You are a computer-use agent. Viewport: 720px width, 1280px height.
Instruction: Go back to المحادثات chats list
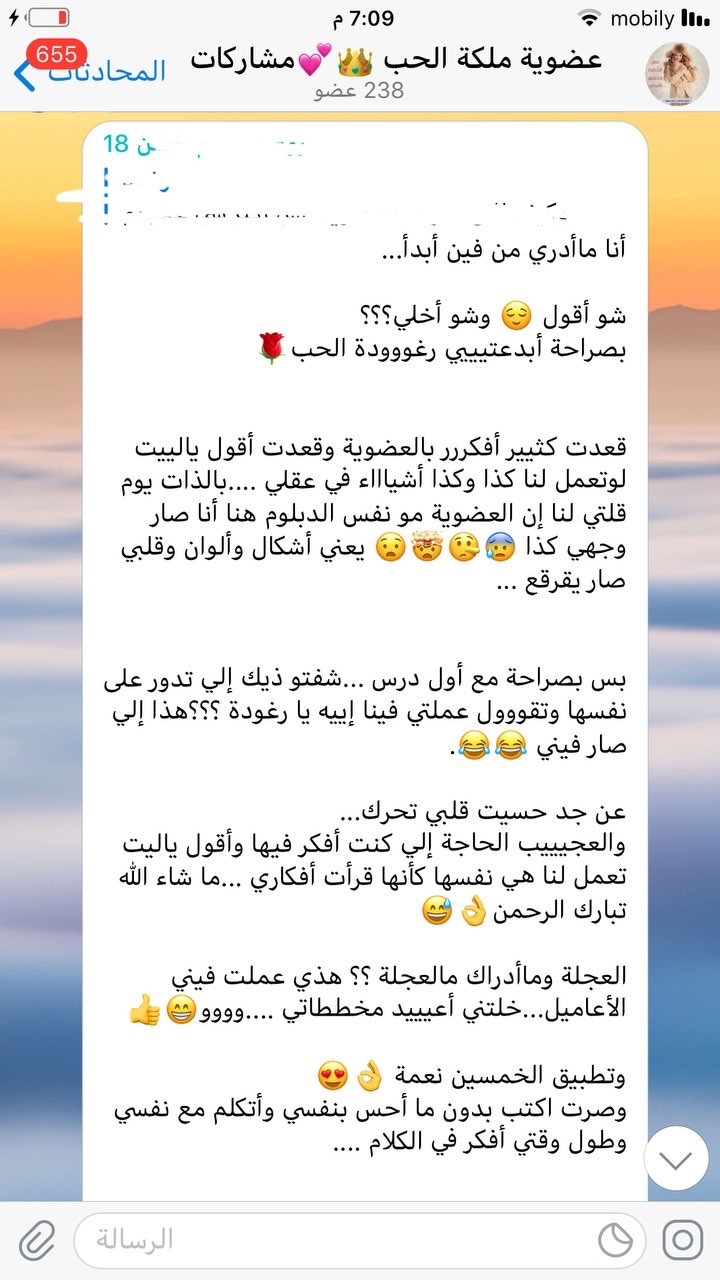click(88, 72)
